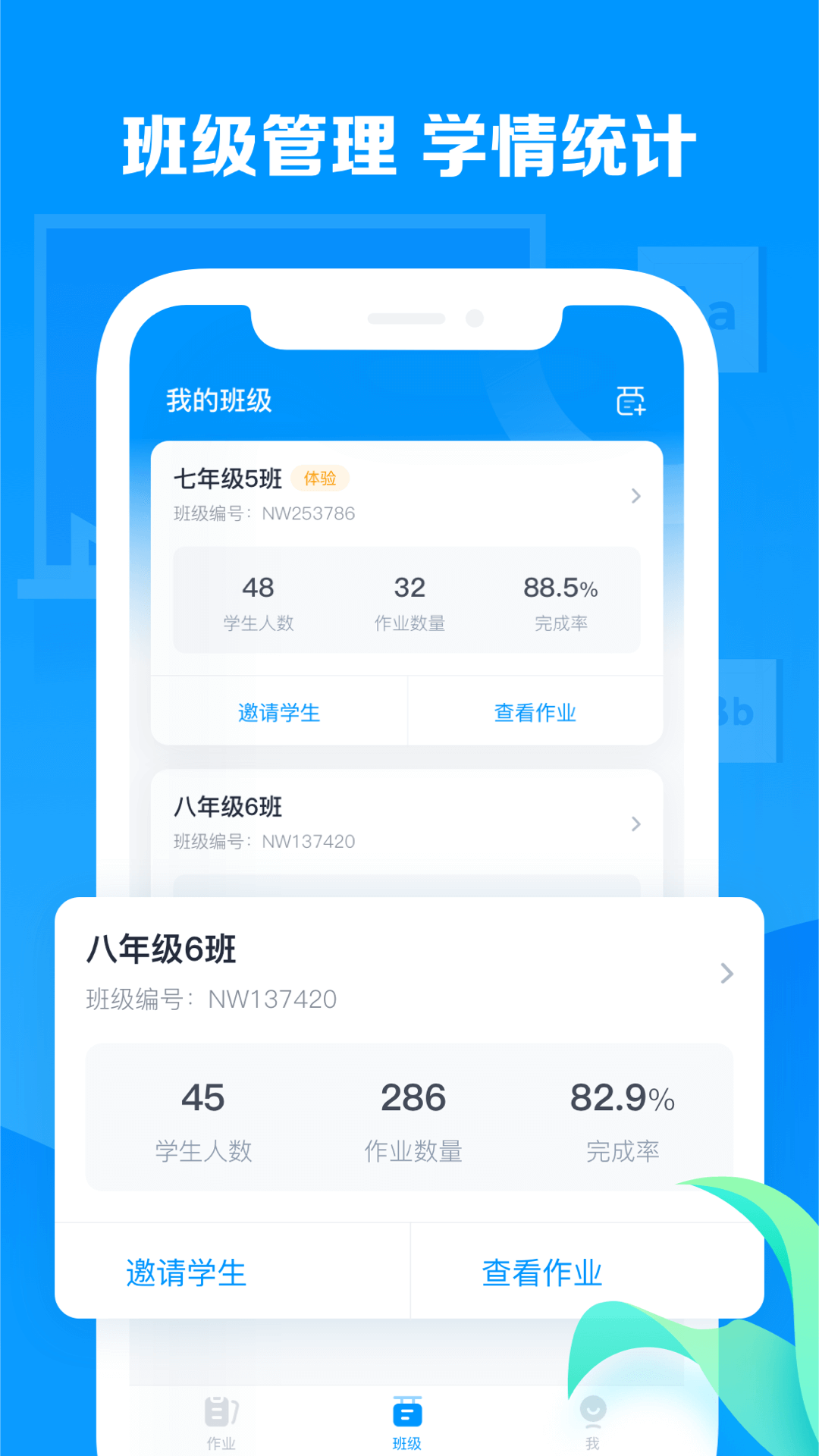Image resolution: width=819 pixels, height=1456 pixels.
Task: Select the 作业 homework icon in bottom bar
Action: click(221, 1412)
